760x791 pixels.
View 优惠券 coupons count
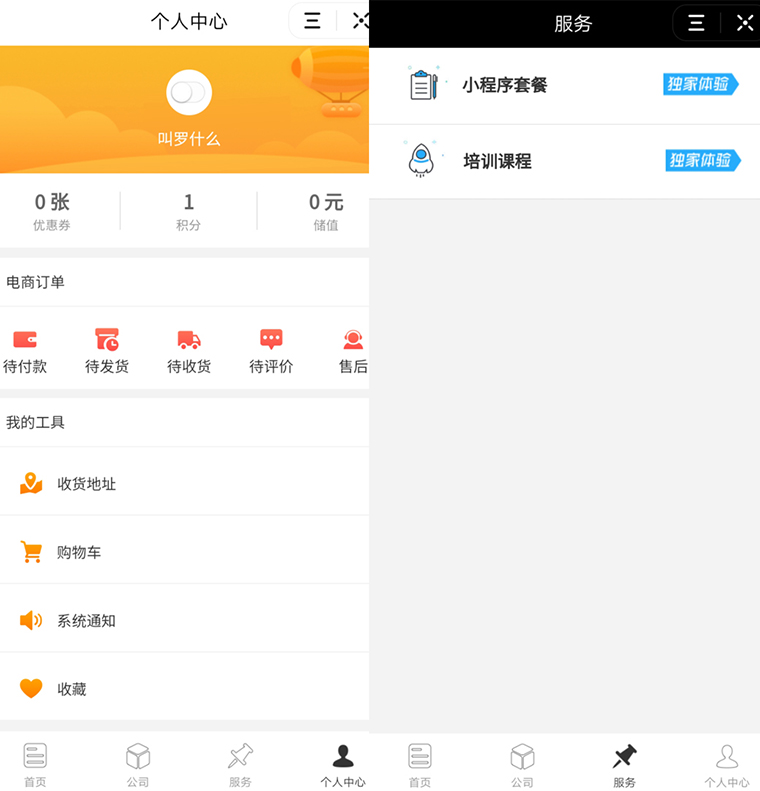(52, 211)
